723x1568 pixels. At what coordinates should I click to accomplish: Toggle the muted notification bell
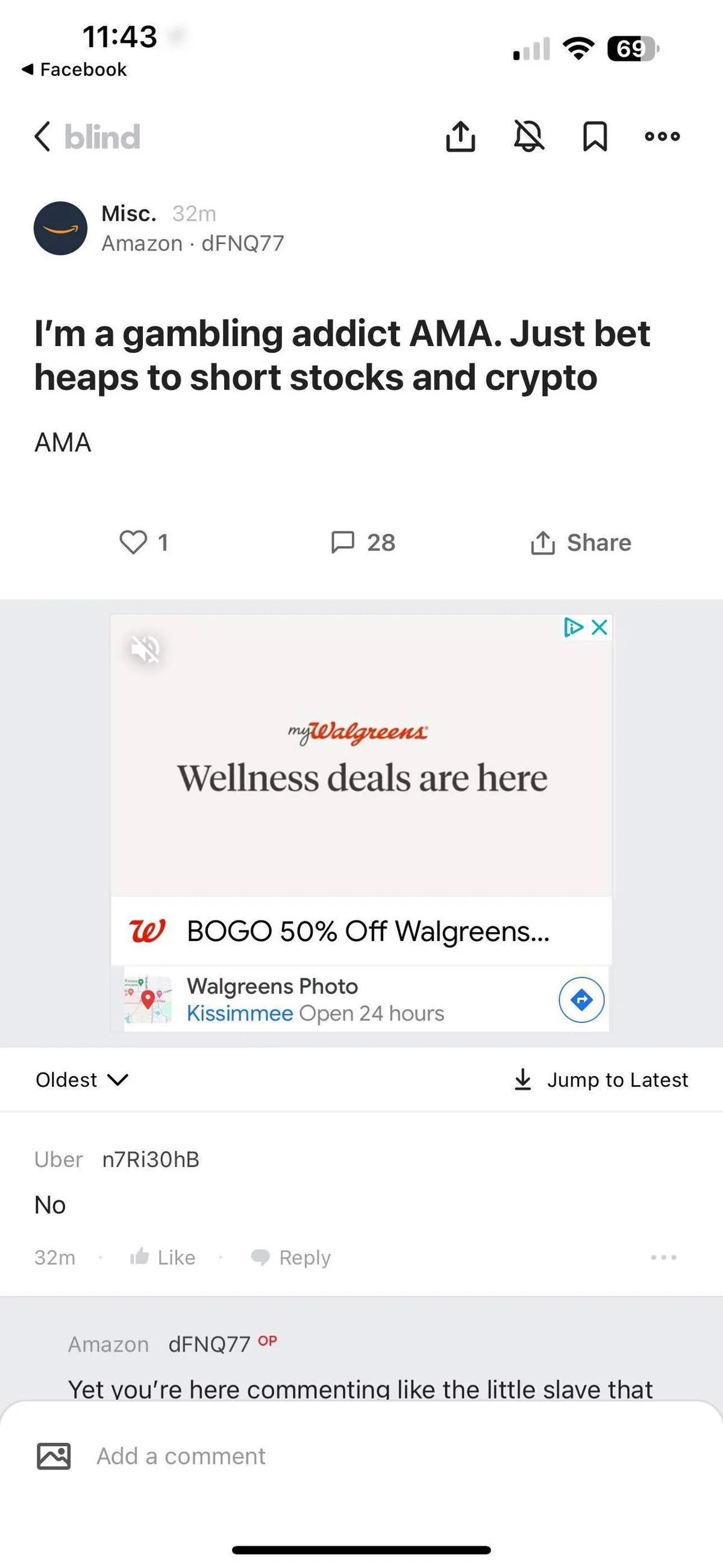pyautogui.click(x=528, y=136)
